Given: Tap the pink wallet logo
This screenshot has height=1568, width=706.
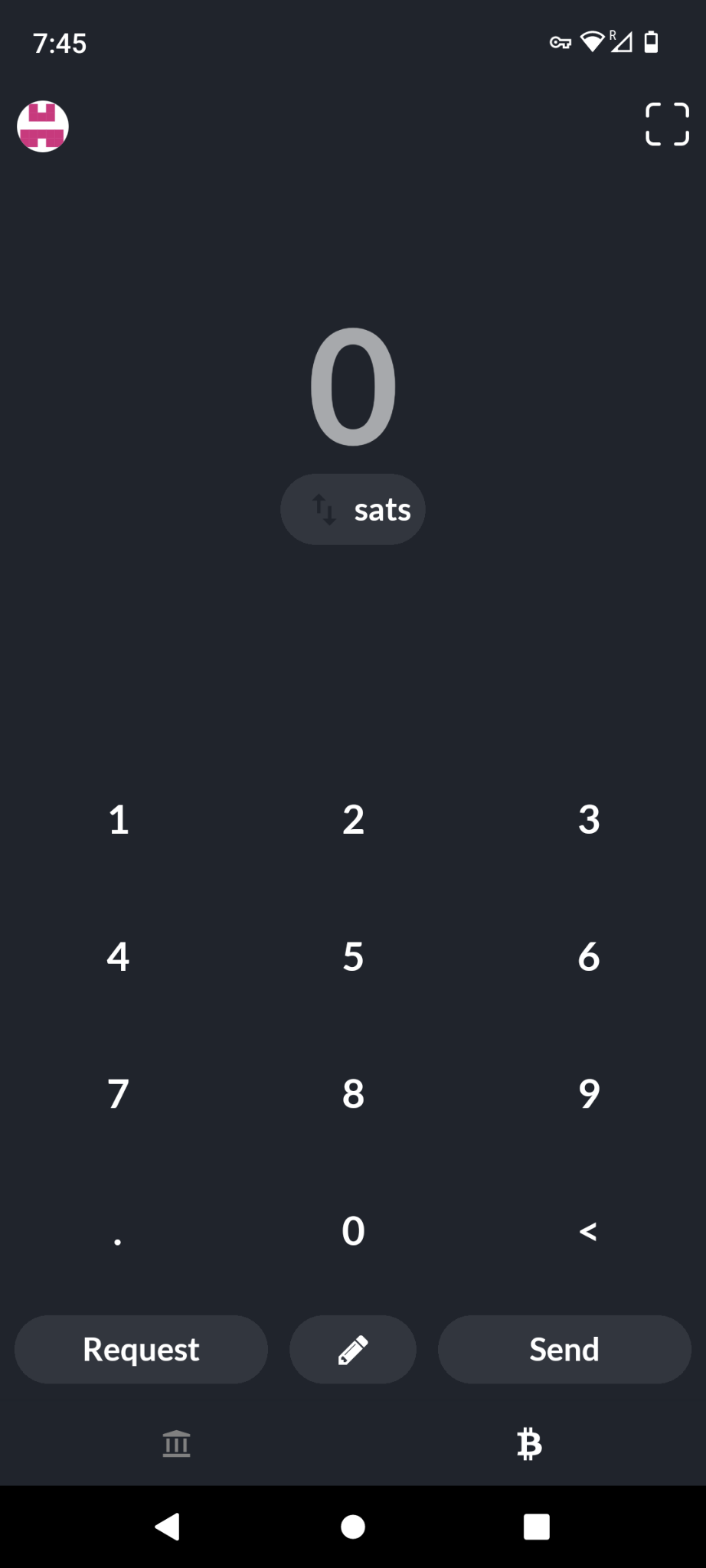Looking at the screenshot, I should pyautogui.click(x=44, y=126).
